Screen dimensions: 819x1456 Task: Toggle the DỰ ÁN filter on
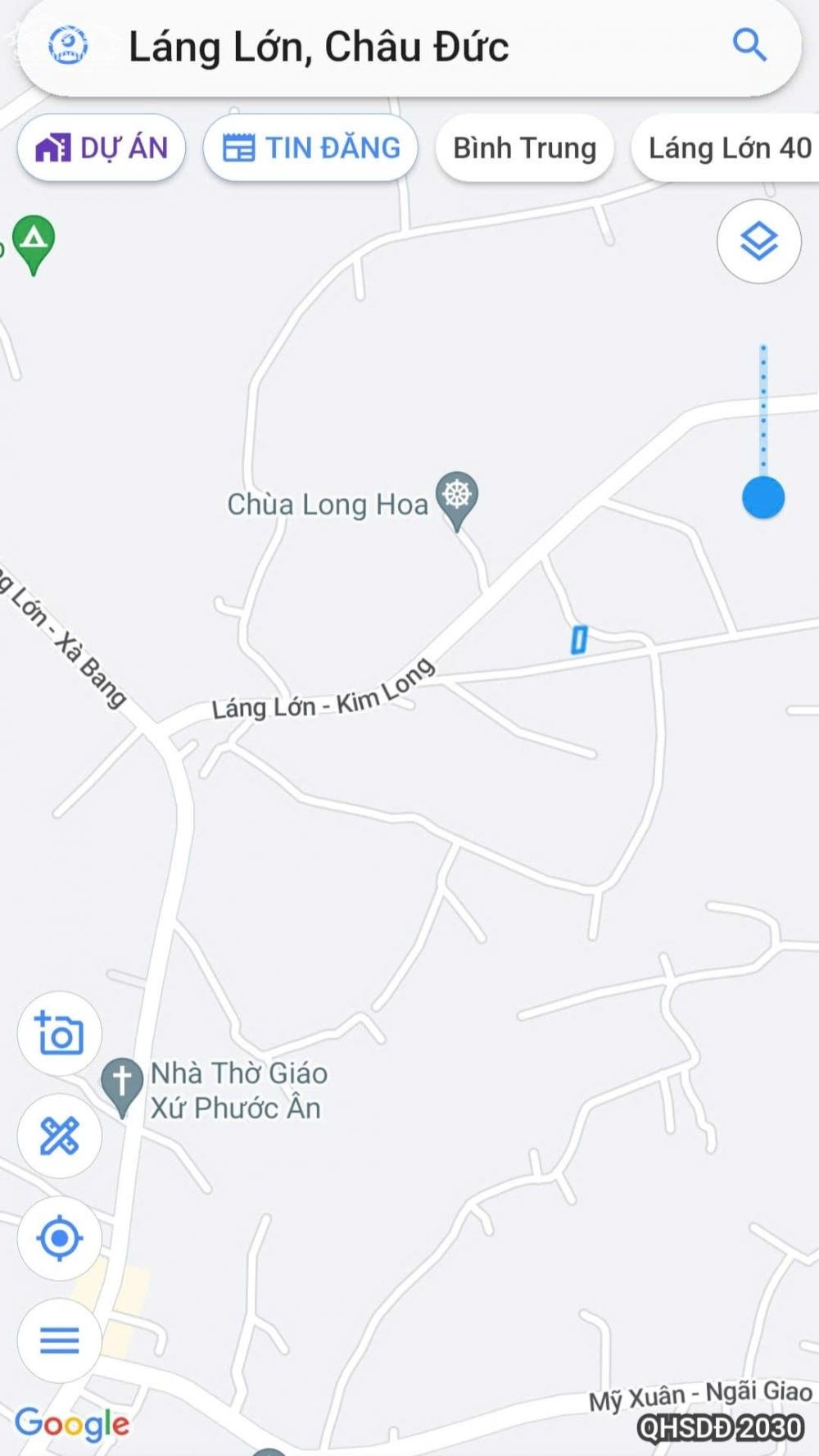(100, 148)
